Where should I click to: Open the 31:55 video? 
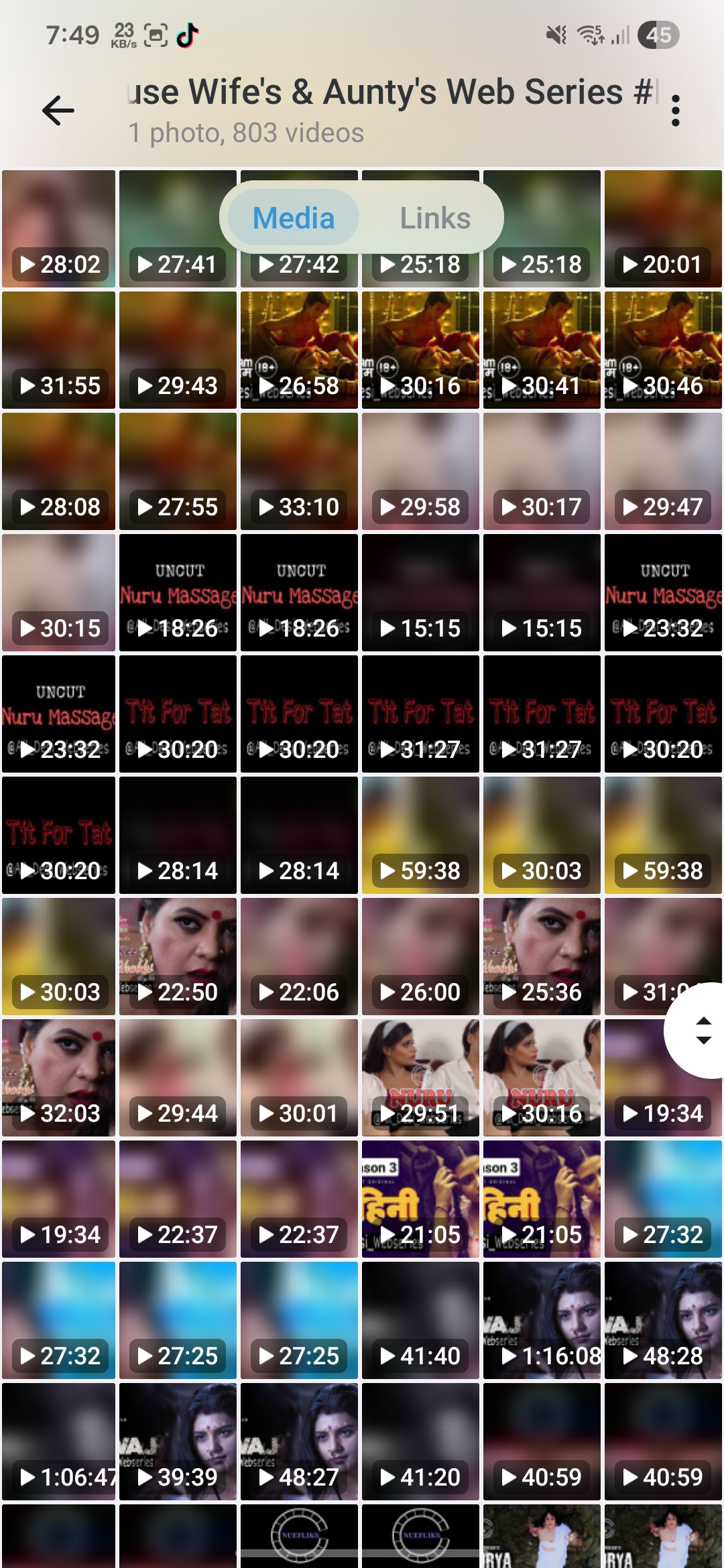(x=58, y=350)
